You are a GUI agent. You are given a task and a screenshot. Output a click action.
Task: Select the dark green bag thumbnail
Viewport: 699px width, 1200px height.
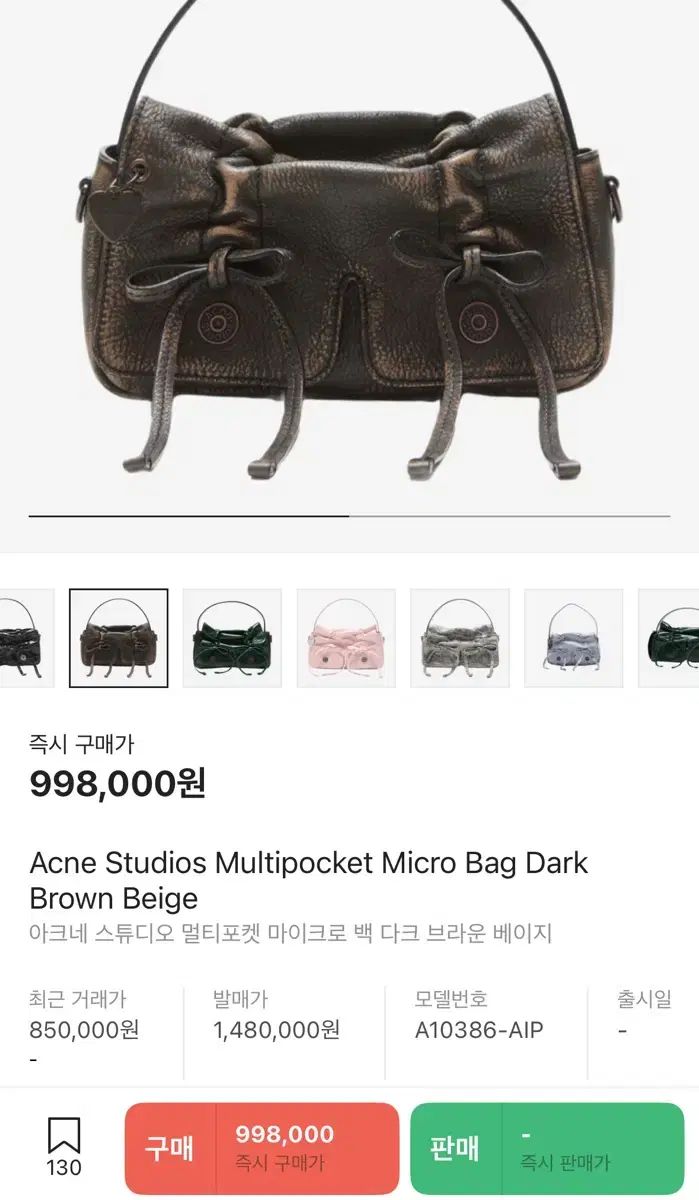(x=232, y=638)
